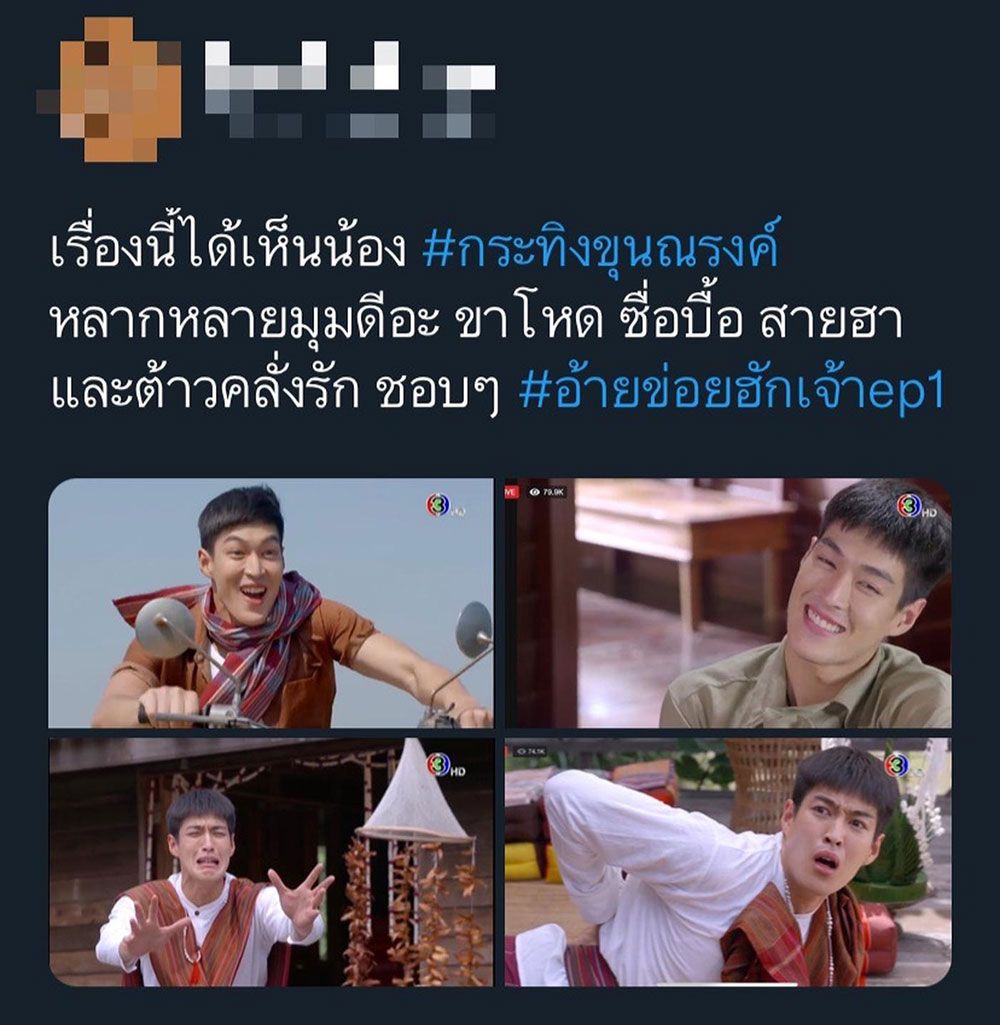Open the #กระทิงขุนณรงค์ hashtag

point(600,251)
